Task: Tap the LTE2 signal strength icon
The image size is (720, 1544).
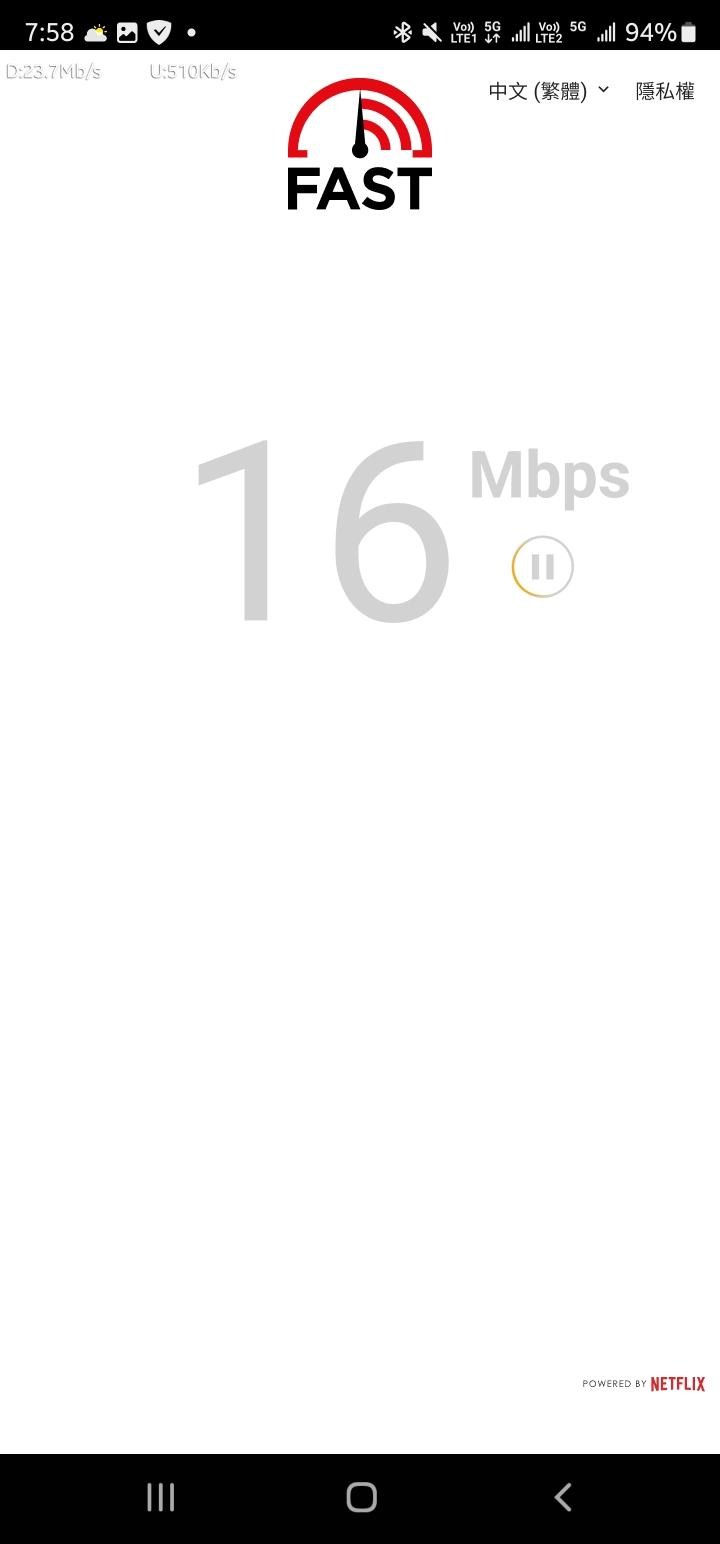Action: [x=605, y=31]
